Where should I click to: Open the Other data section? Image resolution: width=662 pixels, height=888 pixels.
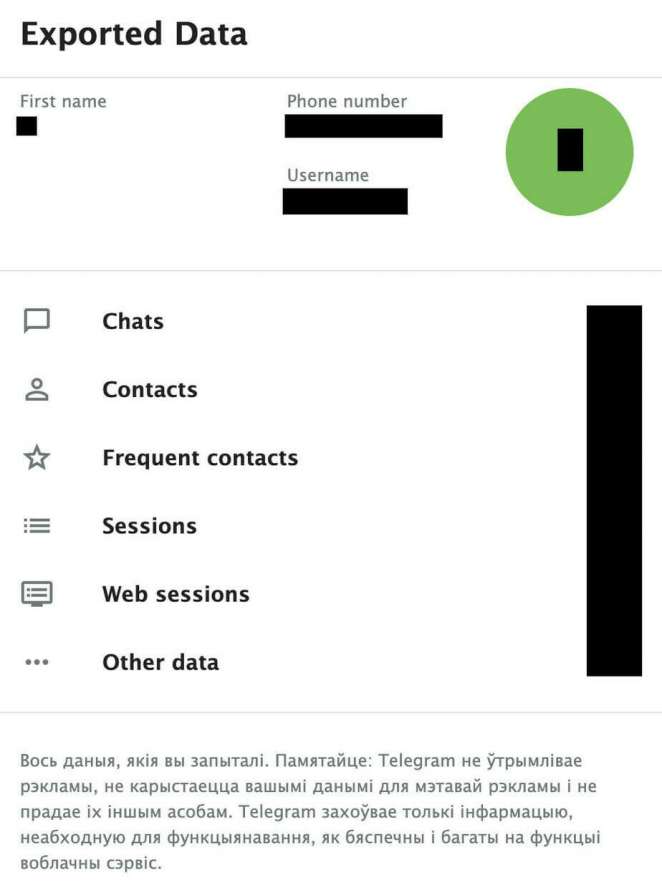tap(160, 662)
